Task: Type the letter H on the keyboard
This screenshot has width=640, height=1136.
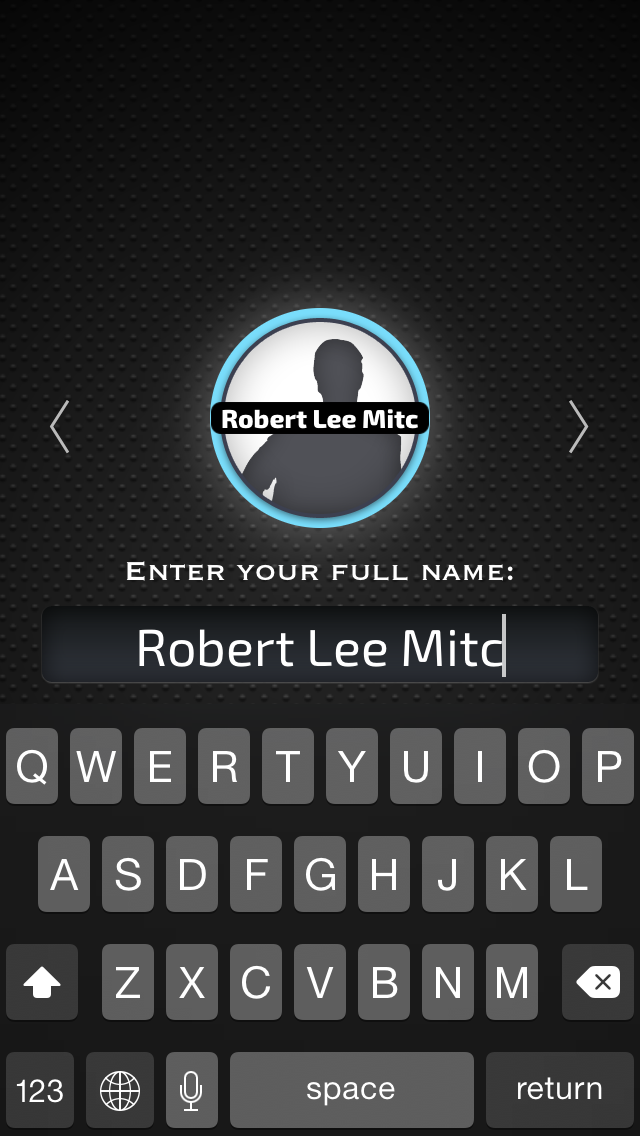Action: (x=383, y=874)
